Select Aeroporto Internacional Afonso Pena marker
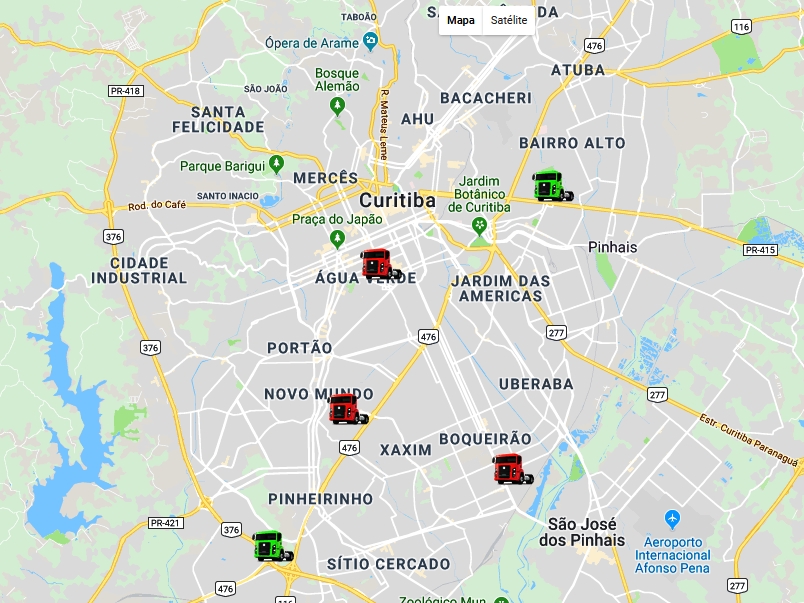 pos(671,520)
